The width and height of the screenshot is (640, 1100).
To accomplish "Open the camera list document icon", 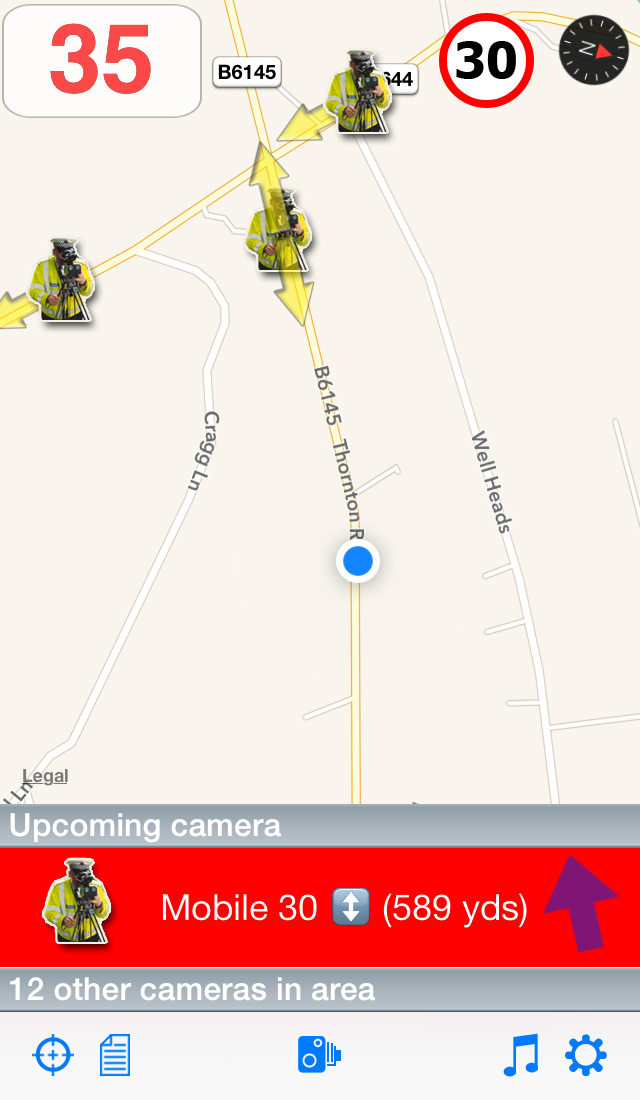I will pos(115,1055).
